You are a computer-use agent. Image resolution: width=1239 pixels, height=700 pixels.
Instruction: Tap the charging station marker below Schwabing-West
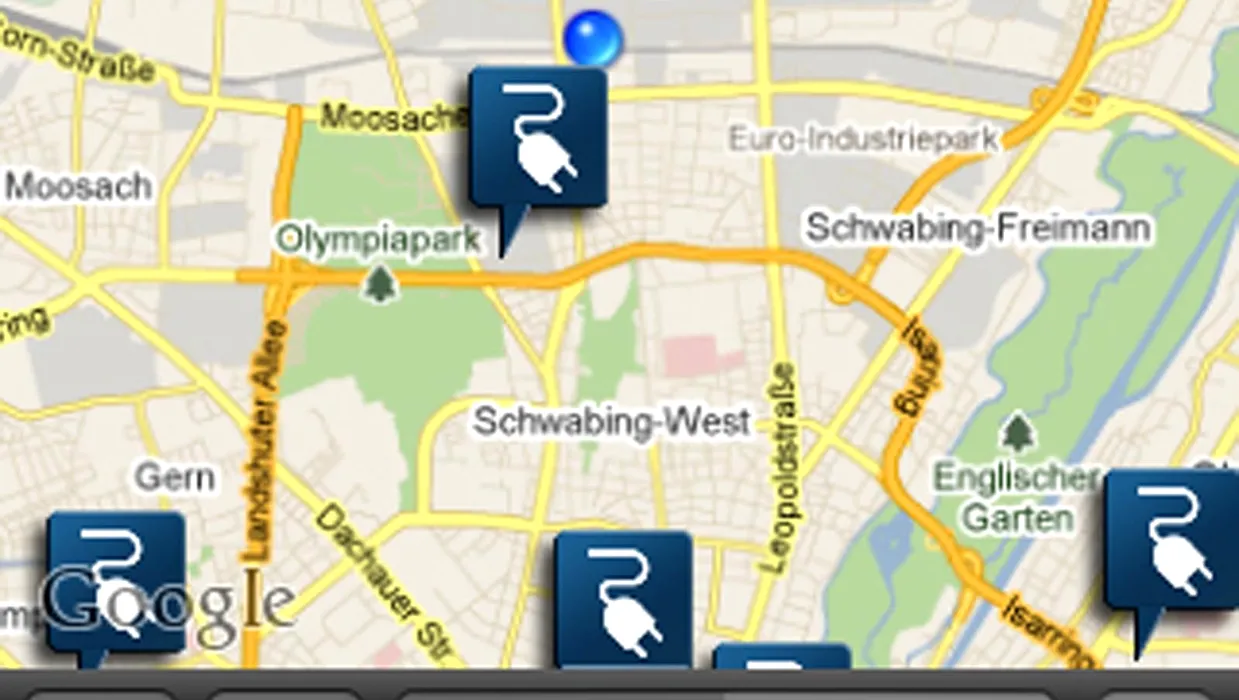[622, 599]
